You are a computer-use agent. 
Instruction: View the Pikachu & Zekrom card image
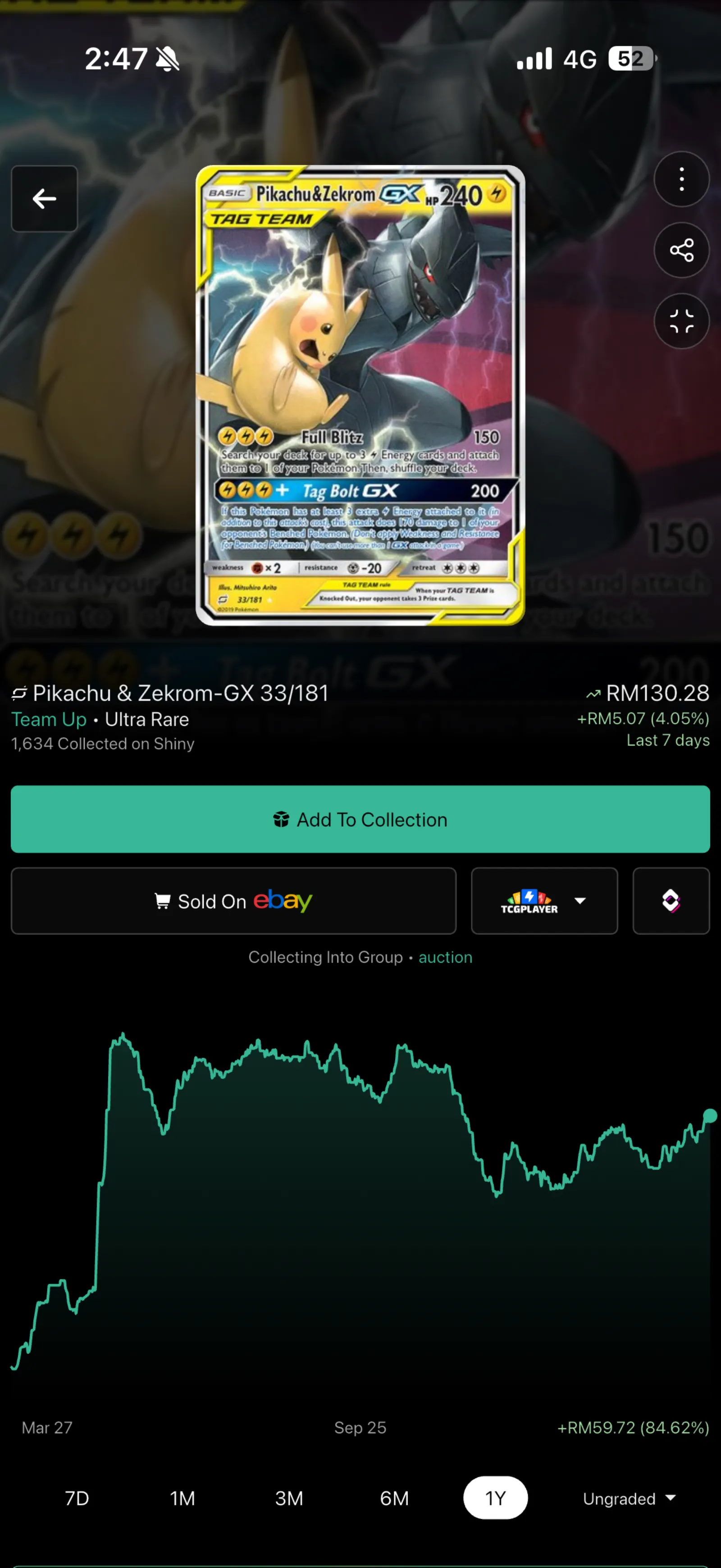pos(360,396)
